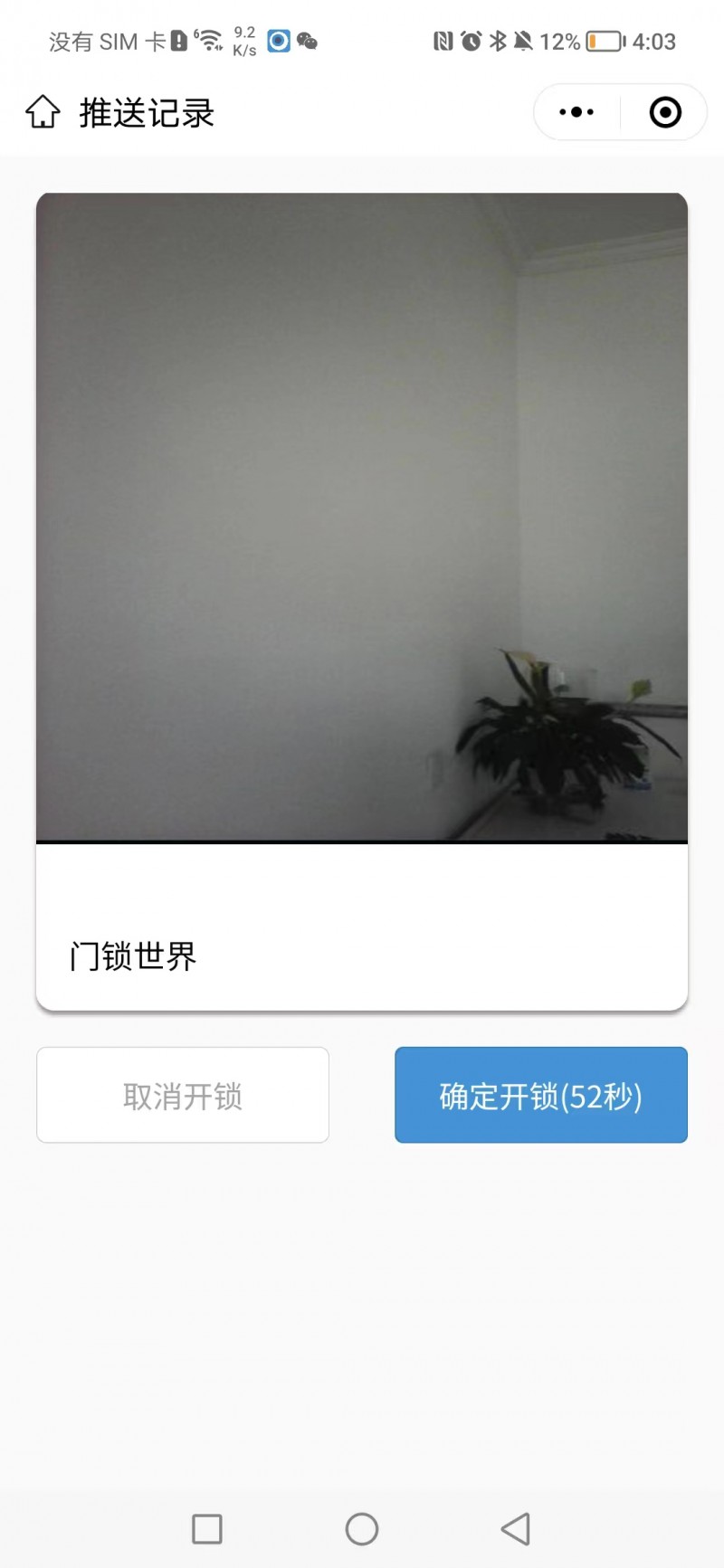This screenshot has height=1568, width=724.
Task: Tap 取消开锁 to cancel unlocking
Action: [x=183, y=1096]
